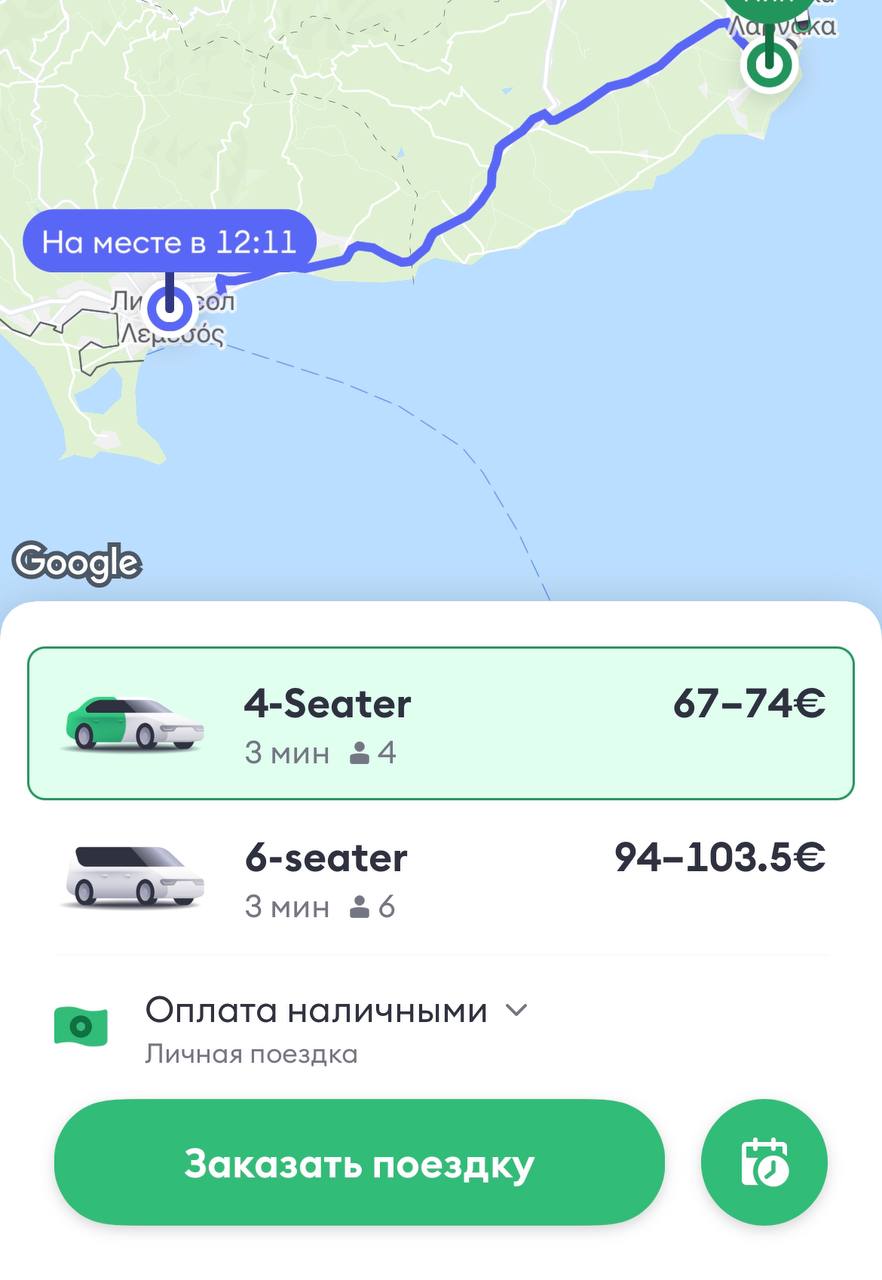Tap the На месте в 12:11 destination marker

(x=169, y=244)
